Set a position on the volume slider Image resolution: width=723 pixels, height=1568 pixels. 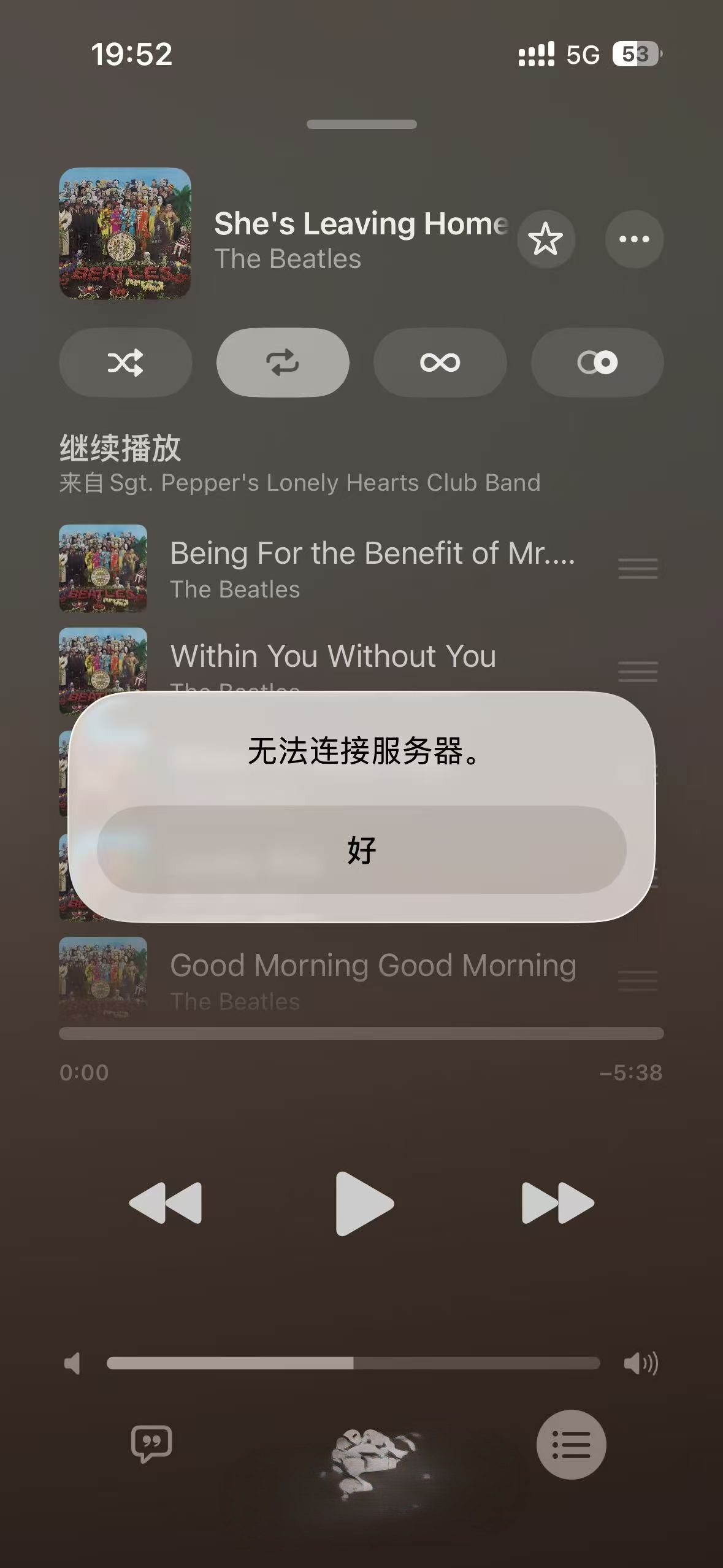pyautogui.click(x=353, y=1363)
